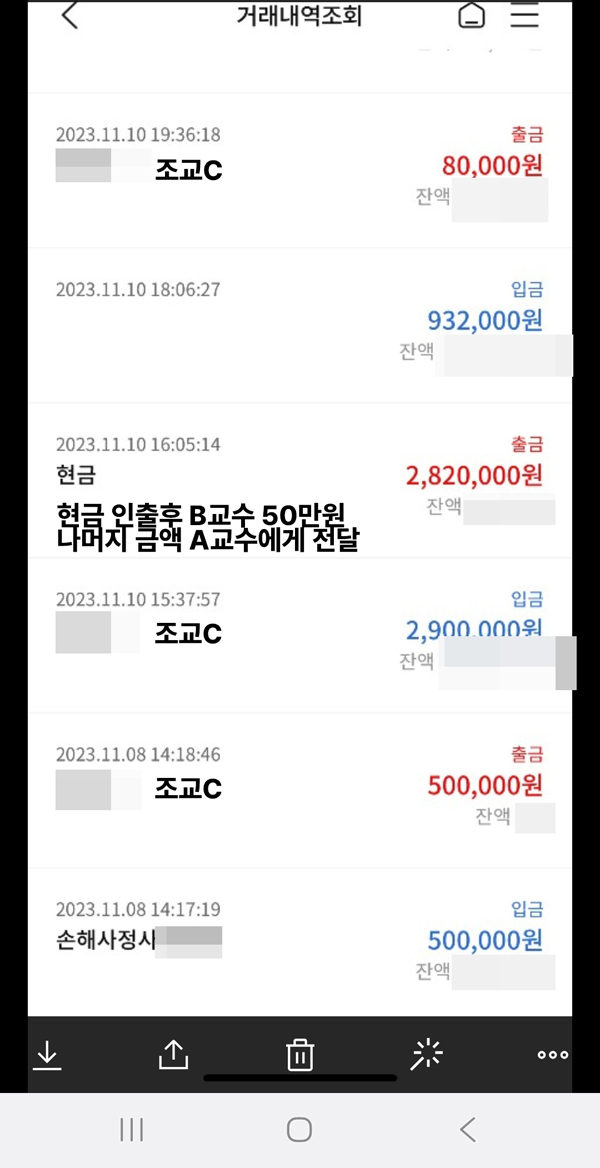
Task: Open the three-dot more options
Action: coord(553,1055)
